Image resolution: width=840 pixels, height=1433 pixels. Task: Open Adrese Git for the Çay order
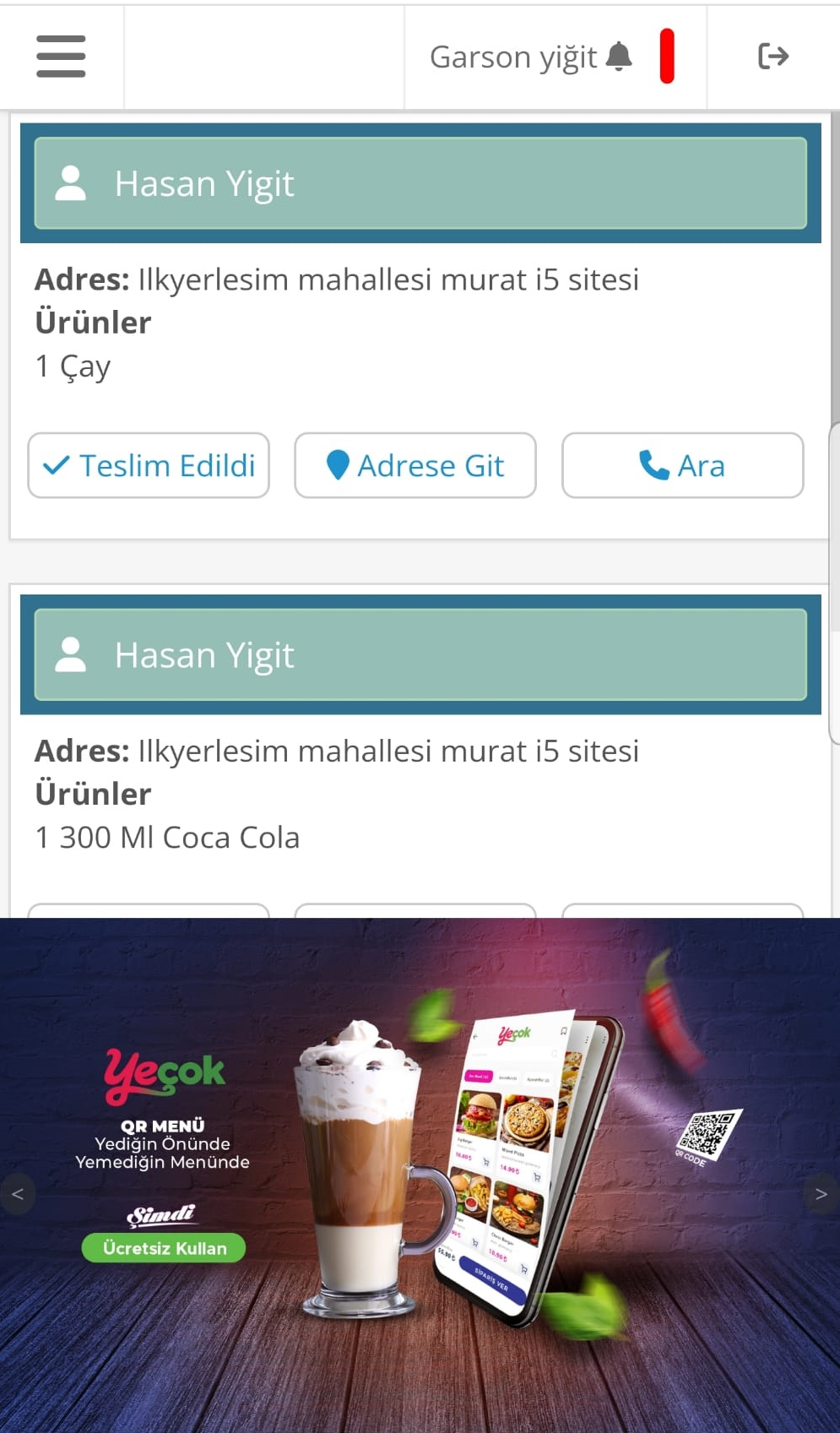[x=415, y=465]
